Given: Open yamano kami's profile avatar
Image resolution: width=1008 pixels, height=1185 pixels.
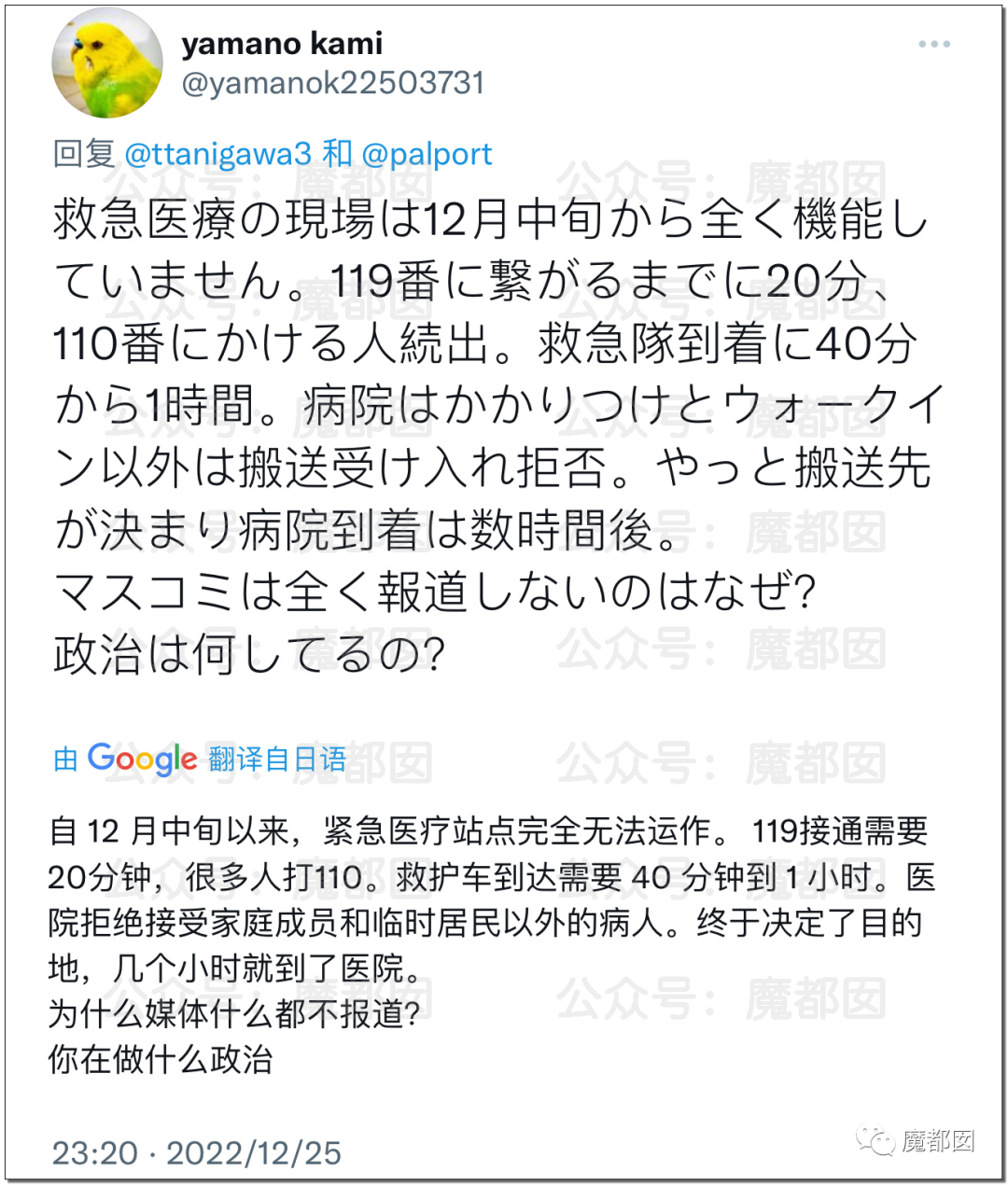Looking at the screenshot, I should 107,64.
